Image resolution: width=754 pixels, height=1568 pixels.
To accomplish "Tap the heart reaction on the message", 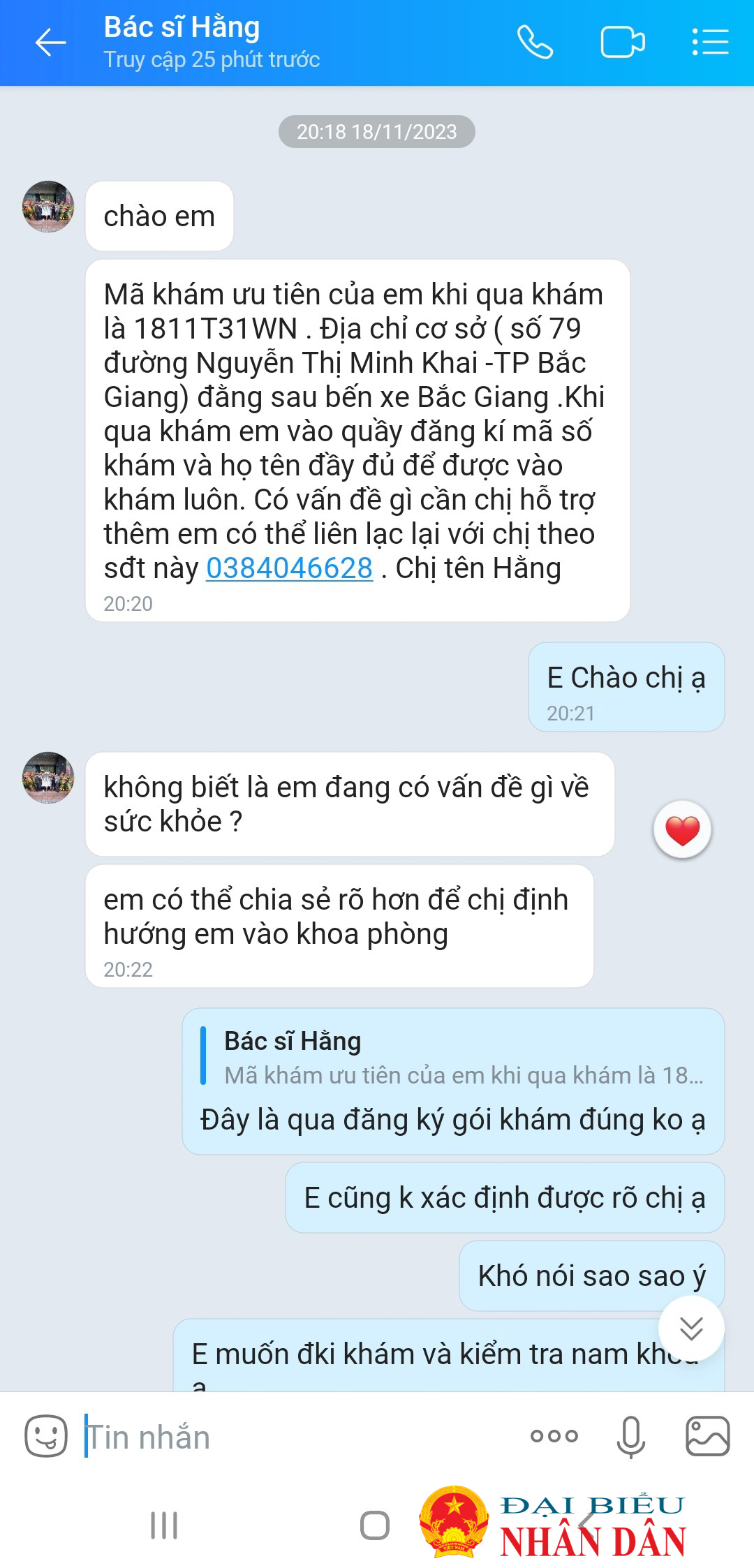I will click(x=681, y=831).
